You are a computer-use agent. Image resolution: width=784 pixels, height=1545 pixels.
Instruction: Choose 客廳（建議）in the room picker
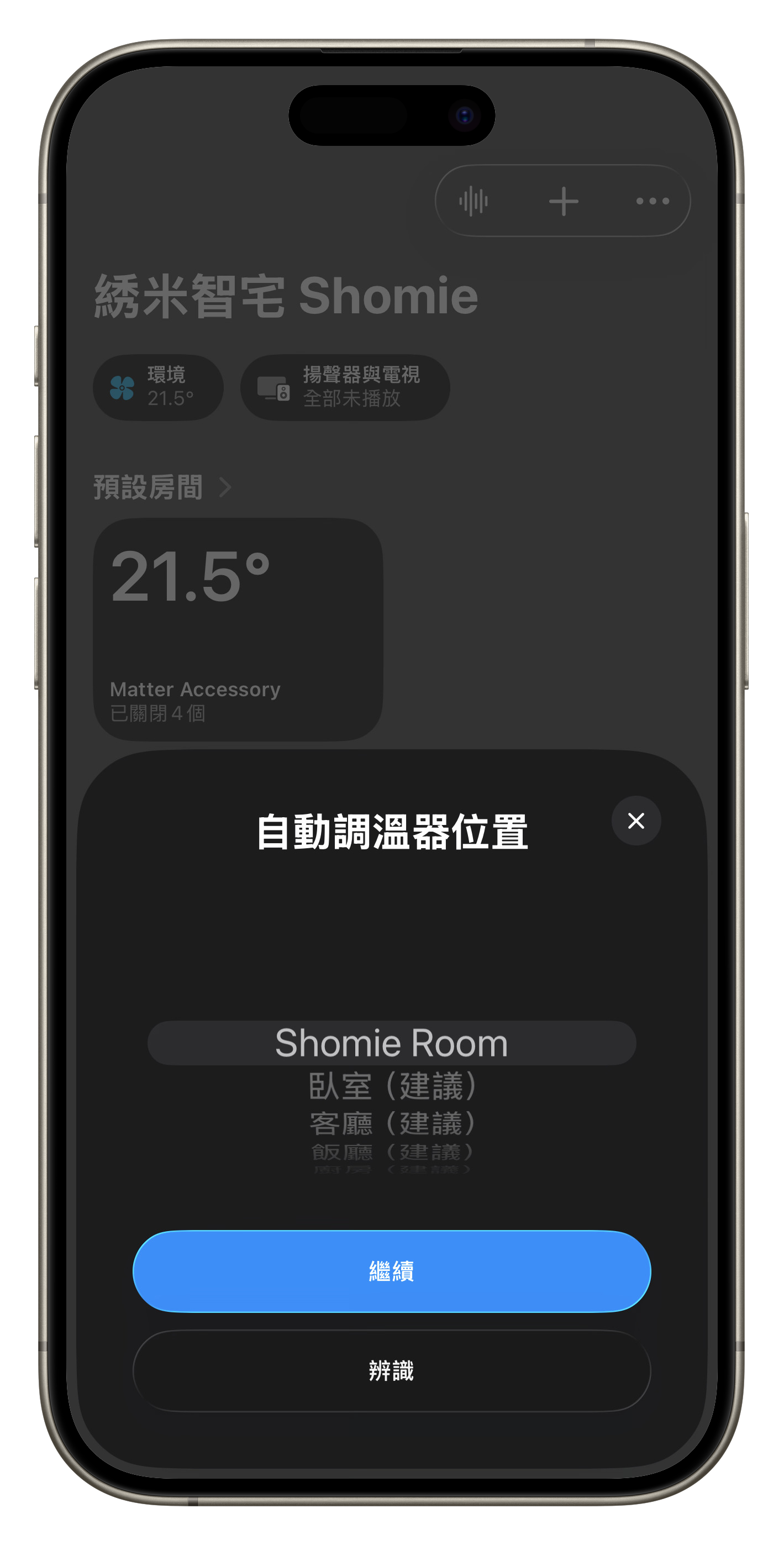pos(392,1123)
